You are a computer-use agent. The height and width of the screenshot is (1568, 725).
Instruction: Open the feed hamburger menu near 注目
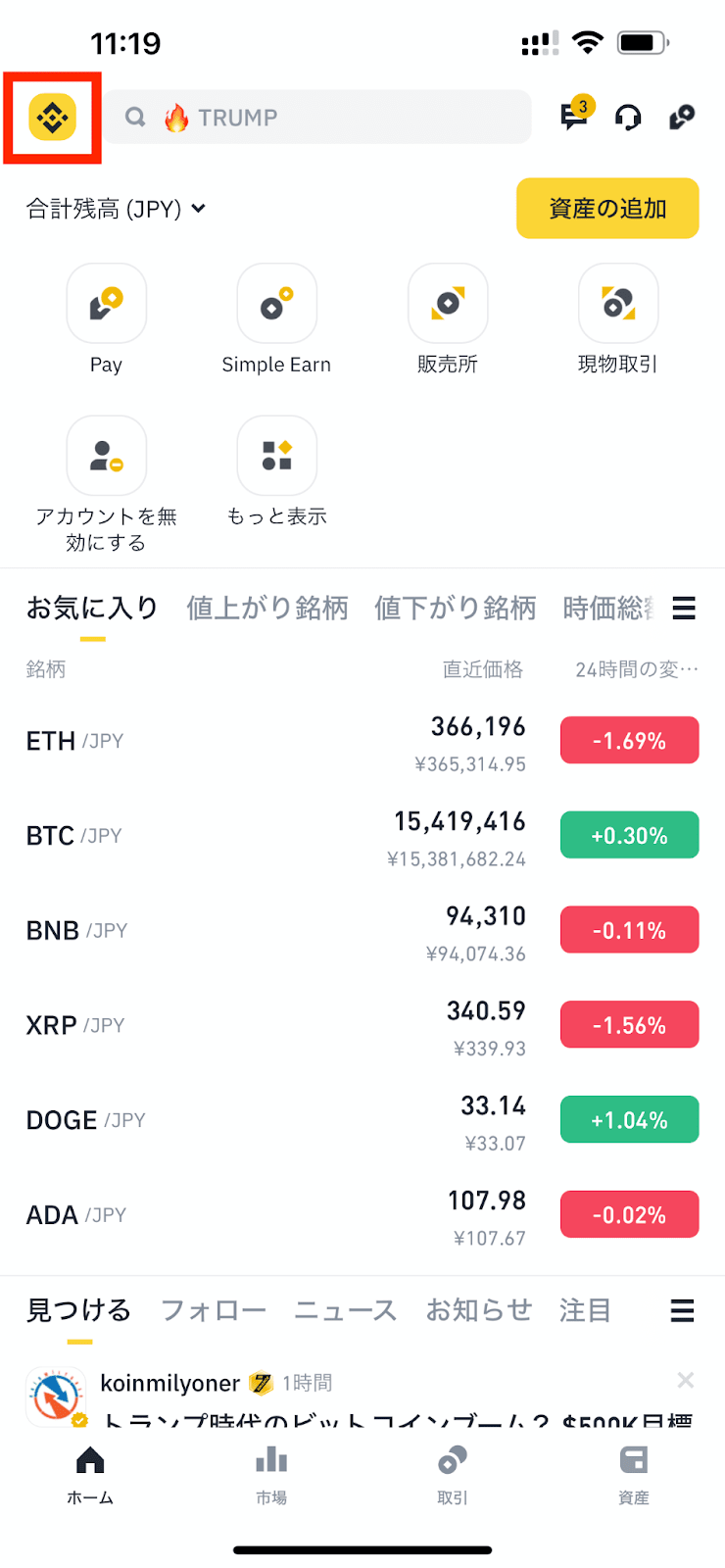coord(682,1310)
